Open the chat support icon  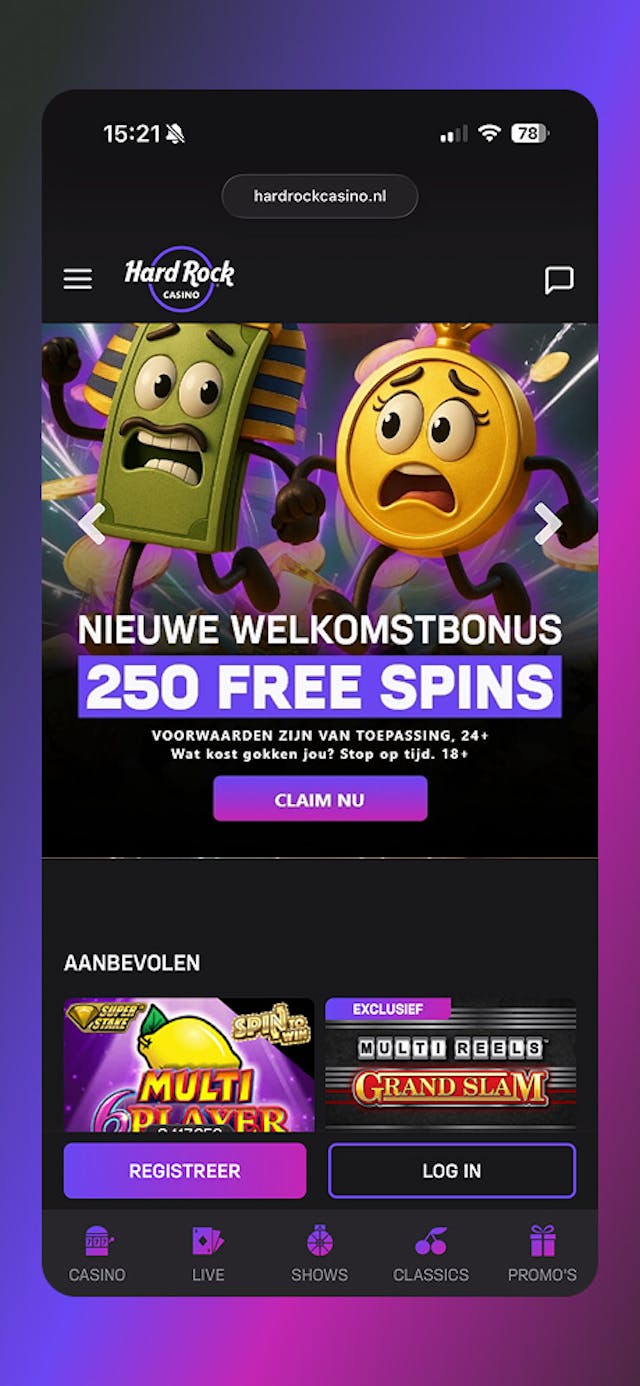click(x=558, y=280)
